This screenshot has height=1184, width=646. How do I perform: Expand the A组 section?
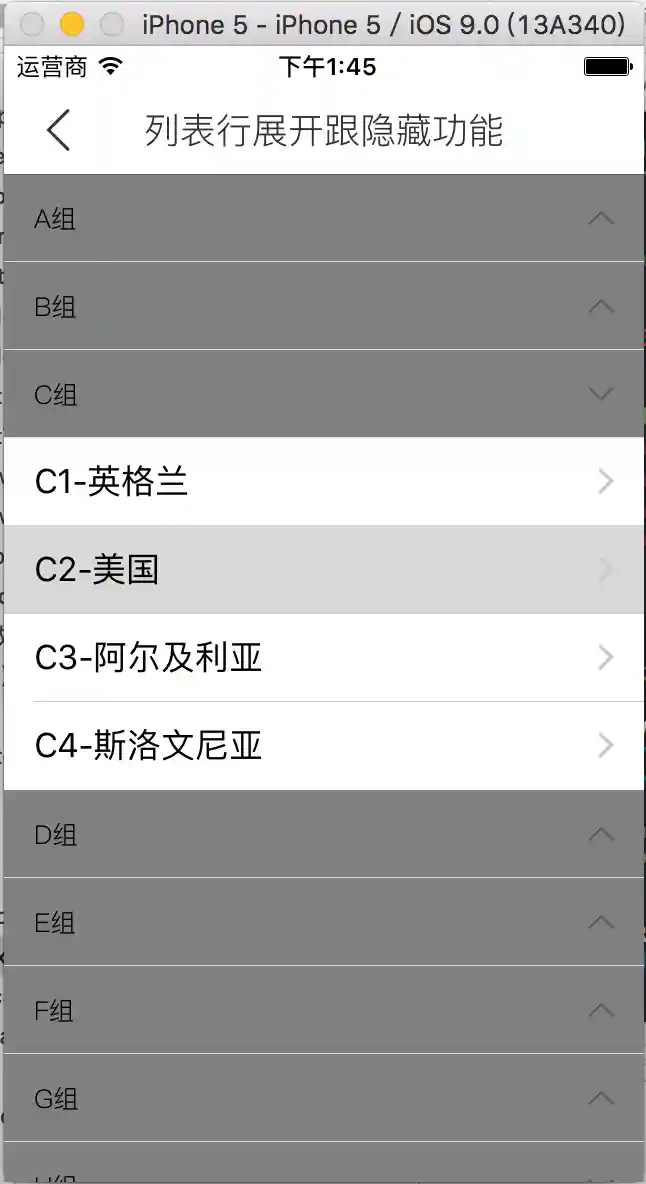(x=323, y=218)
